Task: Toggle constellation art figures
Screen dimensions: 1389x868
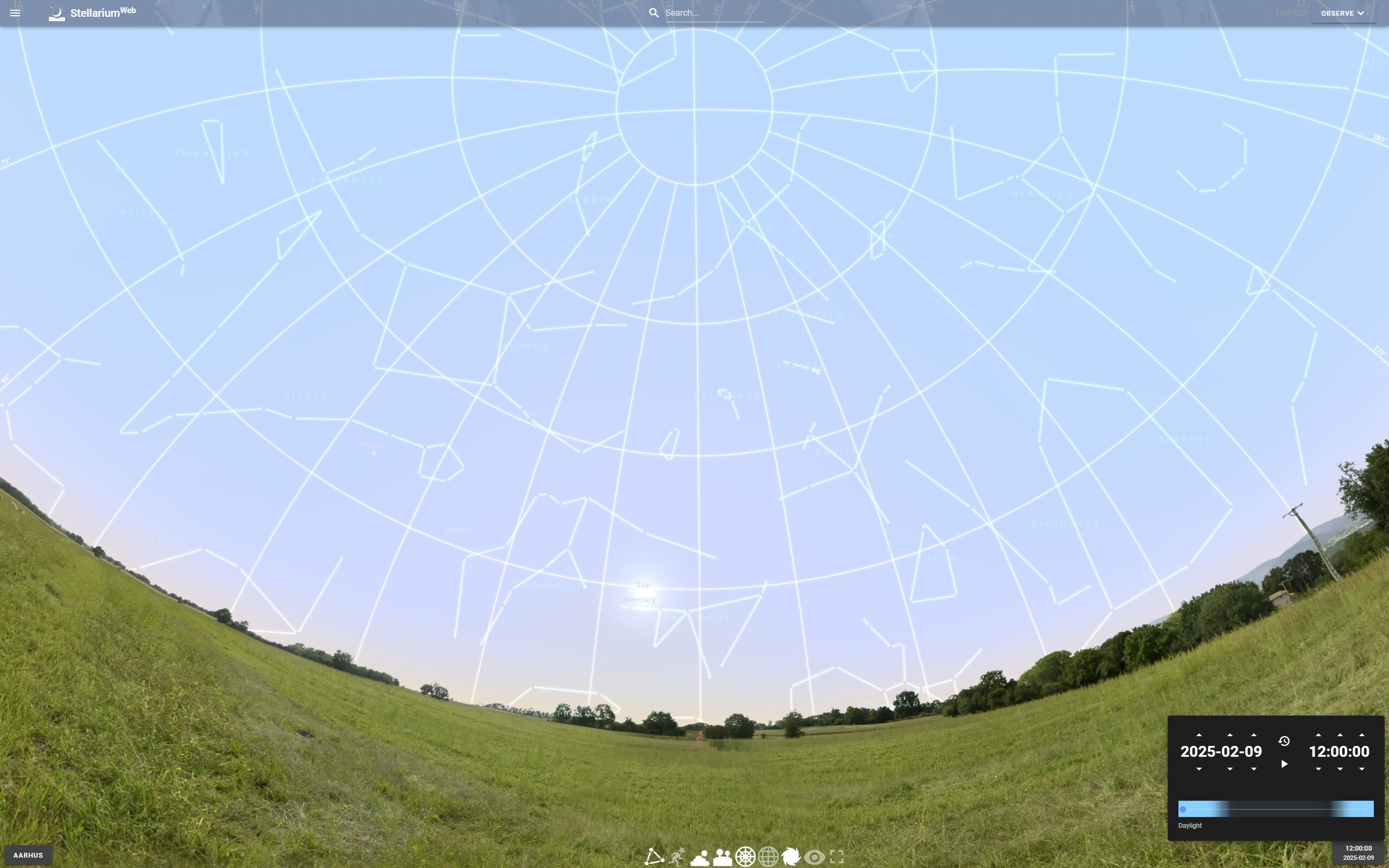Action: (677, 857)
